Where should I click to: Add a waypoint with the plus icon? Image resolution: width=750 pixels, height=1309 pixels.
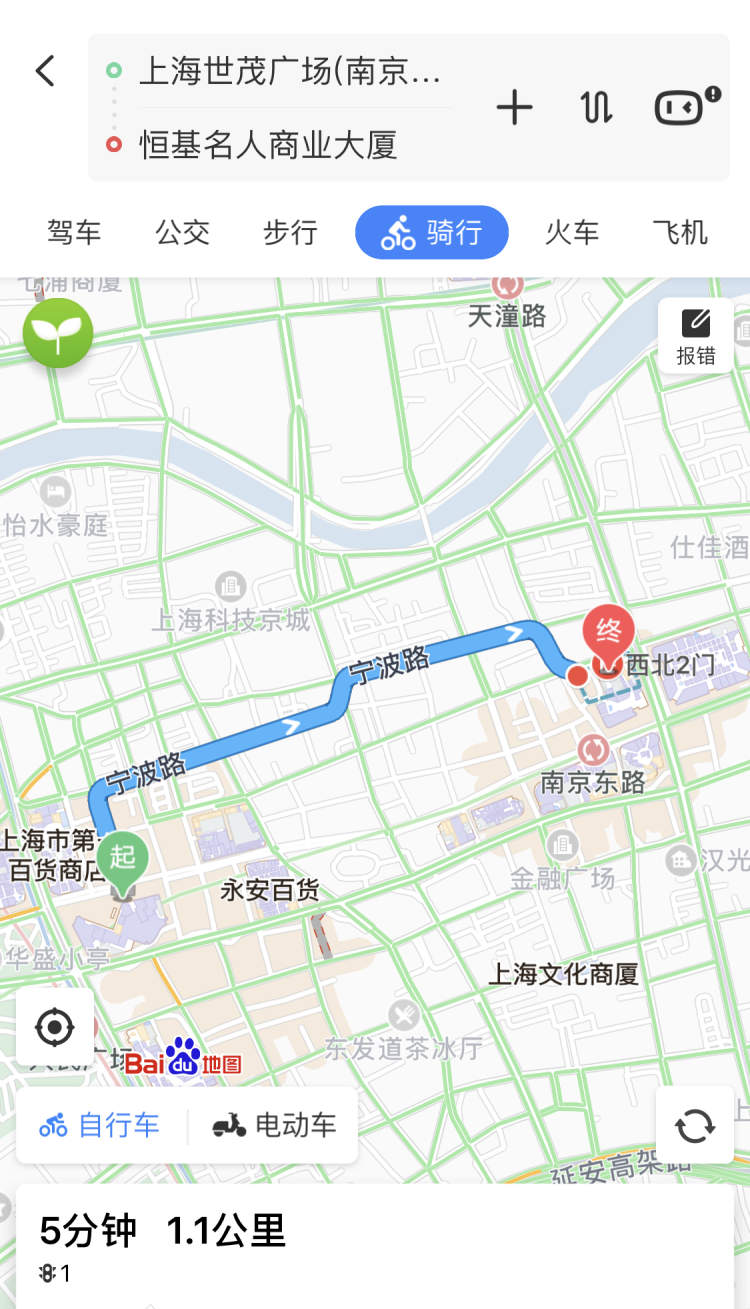tap(514, 107)
